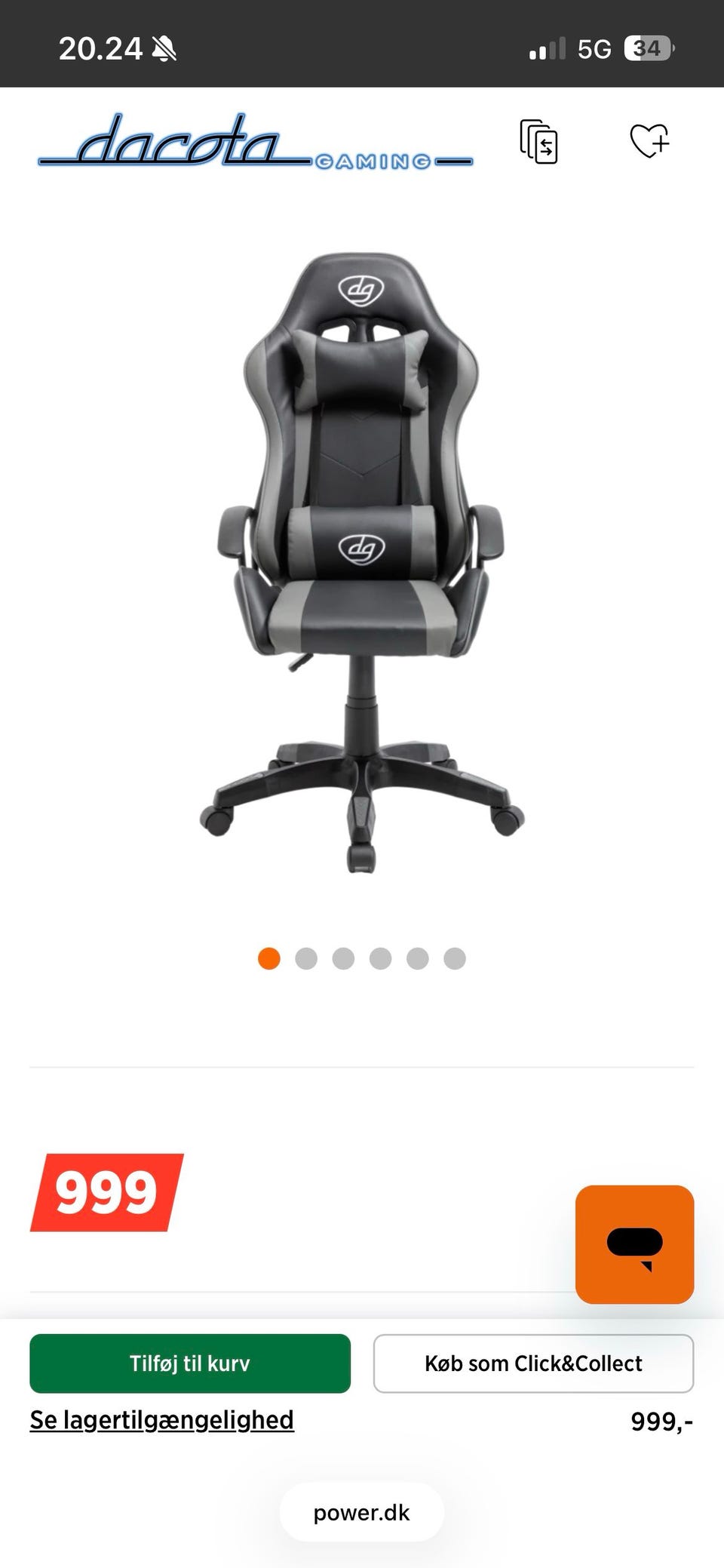Jump to second image indicator dot
The height and width of the screenshot is (1568, 724).
[x=306, y=958]
